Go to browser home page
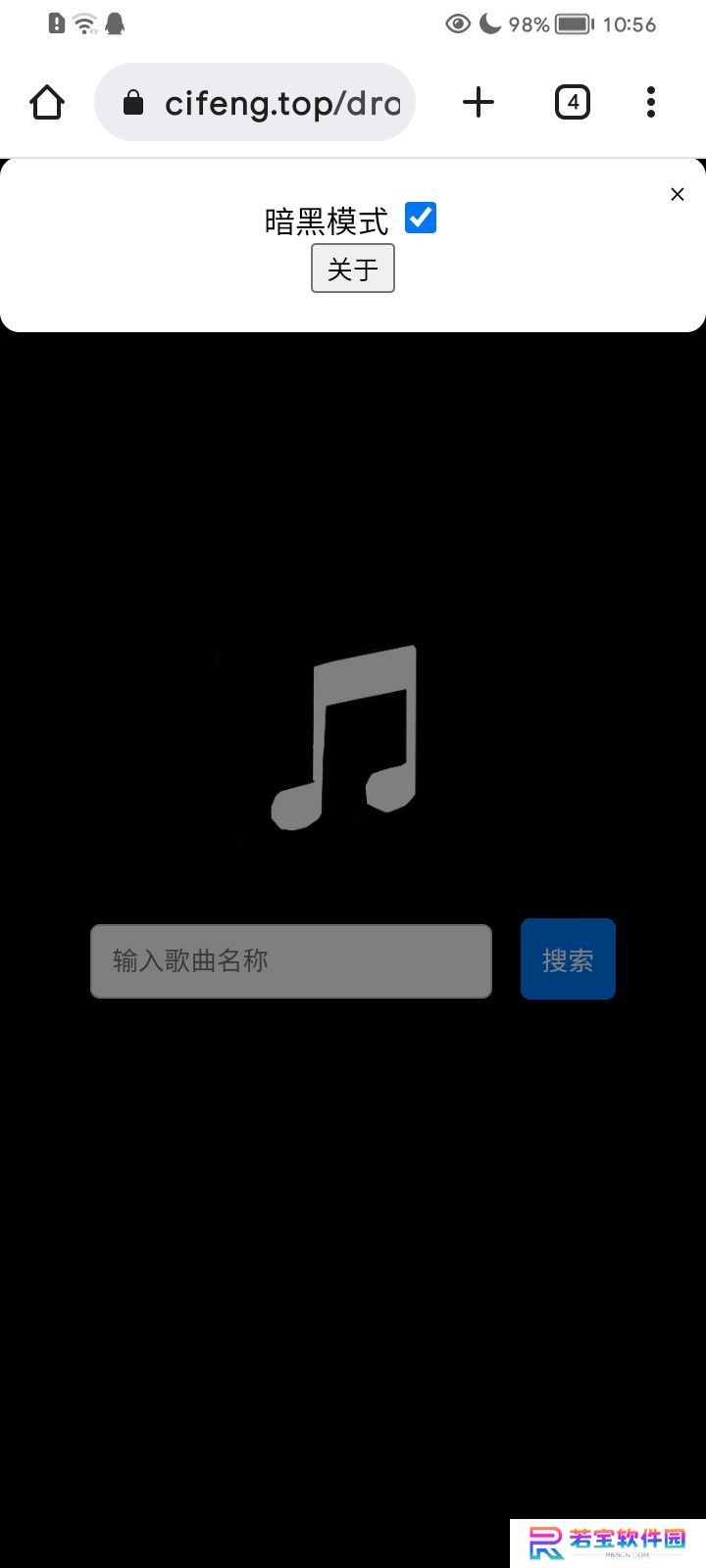Image resolution: width=706 pixels, height=1568 pixels. 47,102
